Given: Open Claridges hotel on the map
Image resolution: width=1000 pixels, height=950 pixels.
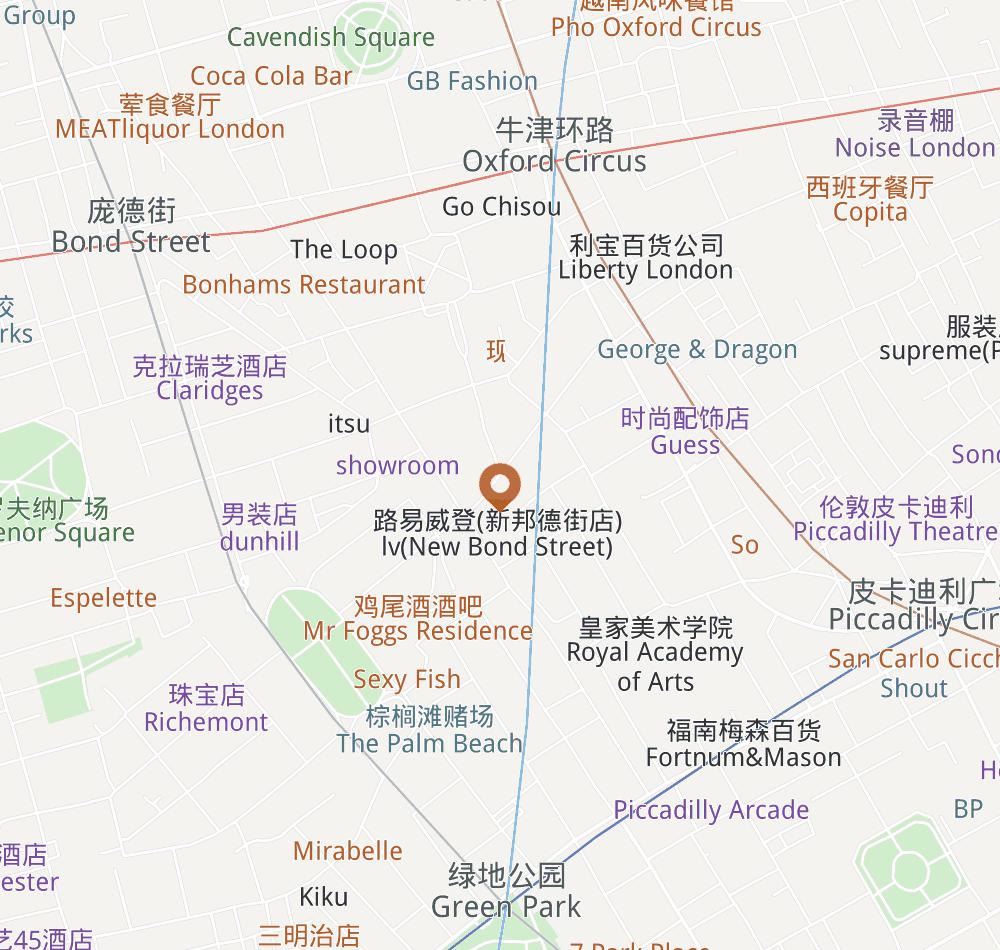Looking at the screenshot, I should click(x=210, y=390).
